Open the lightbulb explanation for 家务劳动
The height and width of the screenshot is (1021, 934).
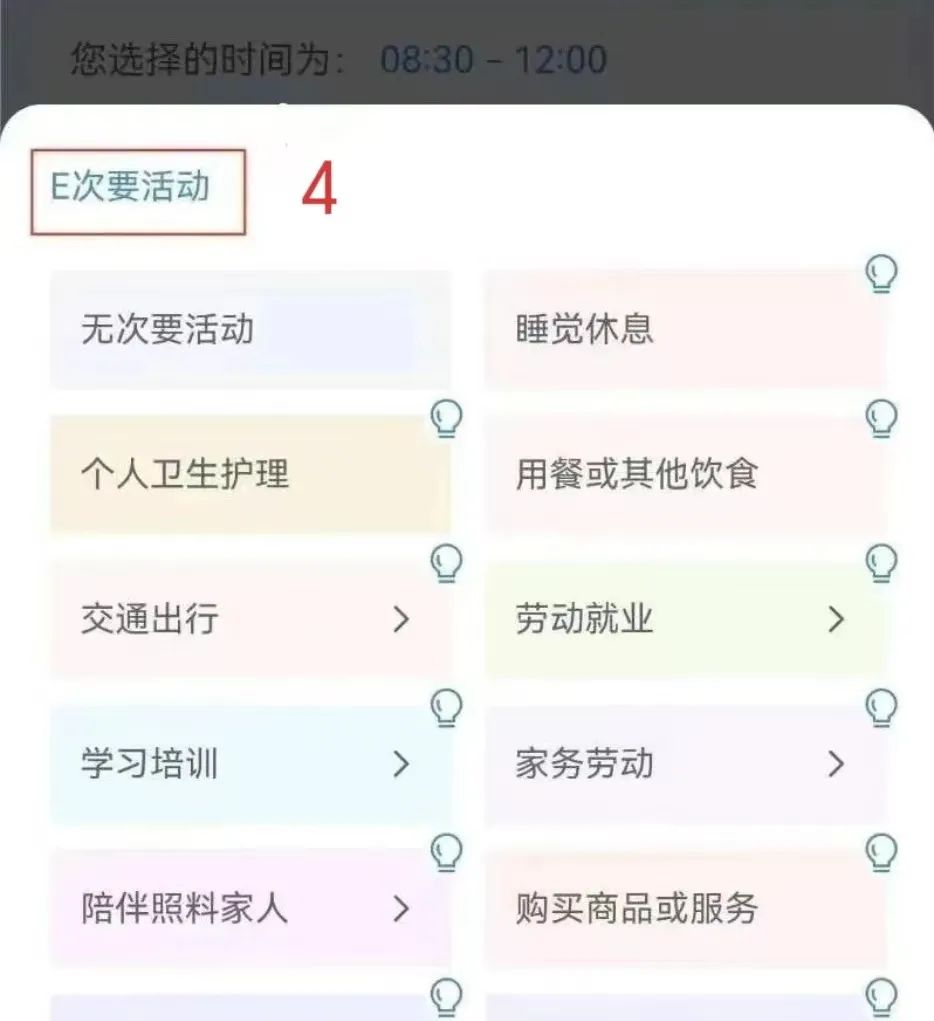click(x=881, y=708)
